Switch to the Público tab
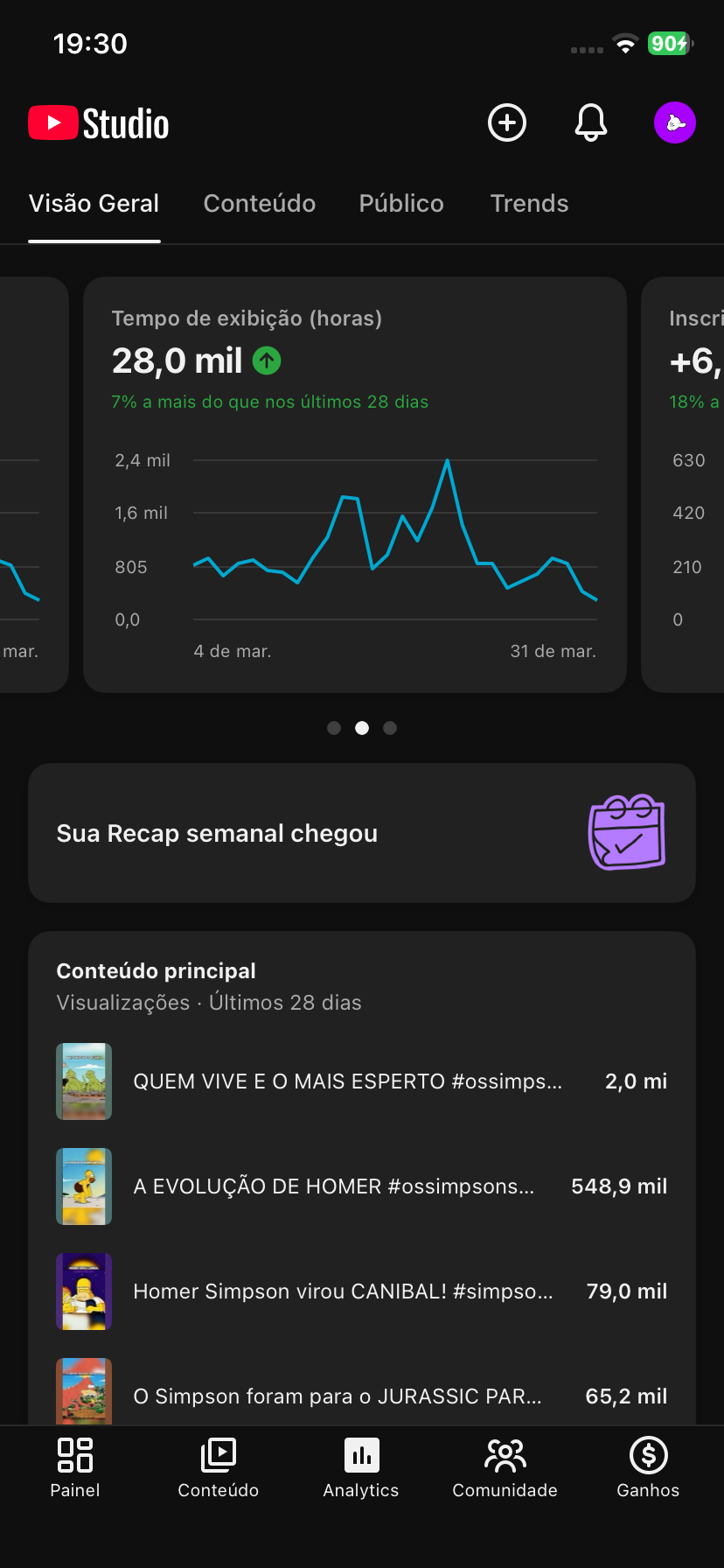The width and height of the screenshot is (724, 1568). coord(401,204)
